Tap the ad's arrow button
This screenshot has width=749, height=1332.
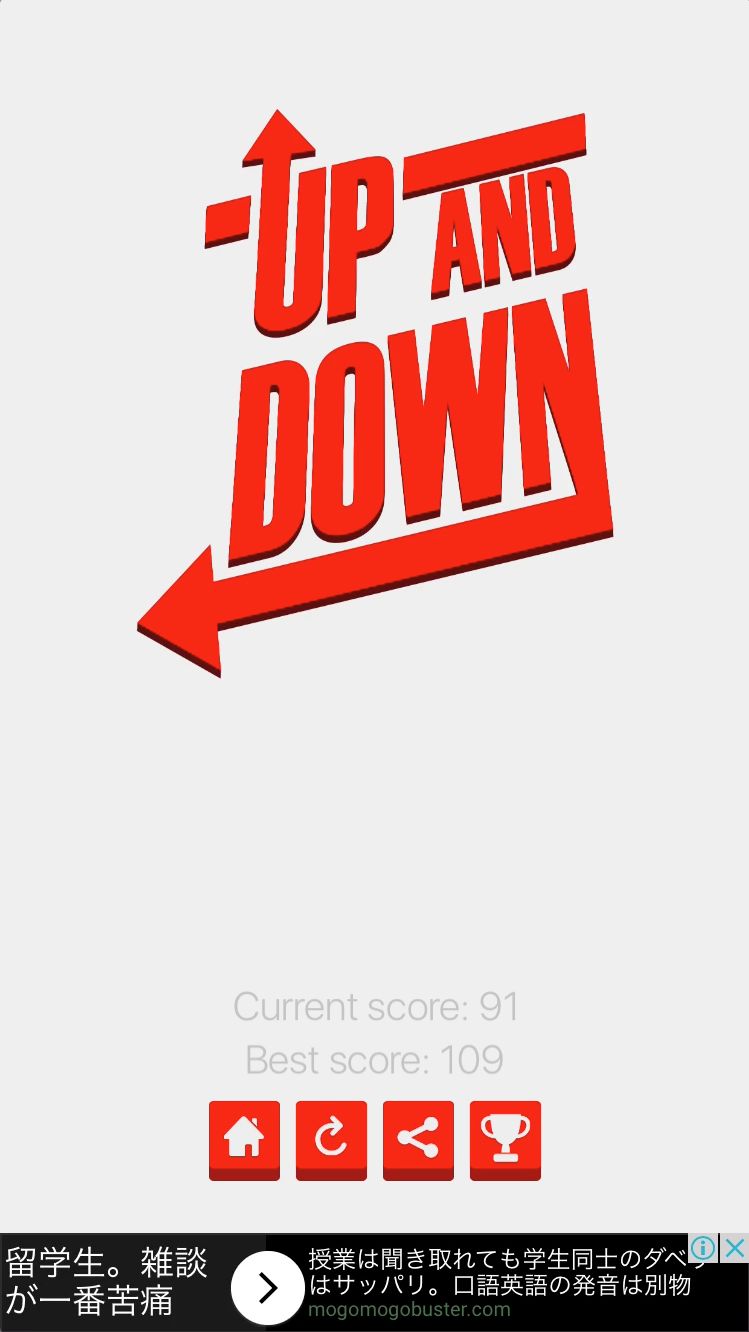(x=267, y=1289)
